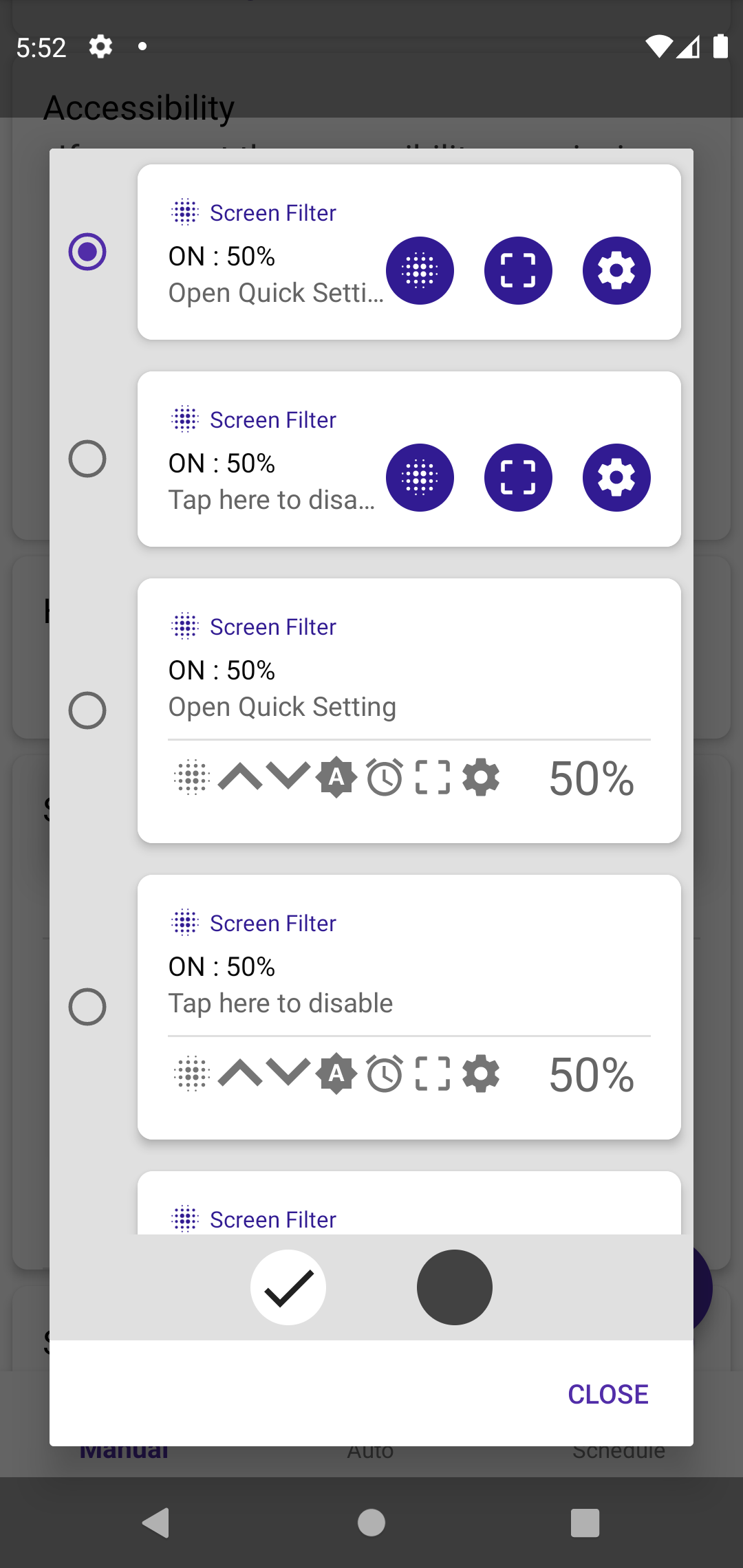This screenshot has width=743, height=1568.
Task: Tap the gear icon in third notification preview
Action: [480, 778]
